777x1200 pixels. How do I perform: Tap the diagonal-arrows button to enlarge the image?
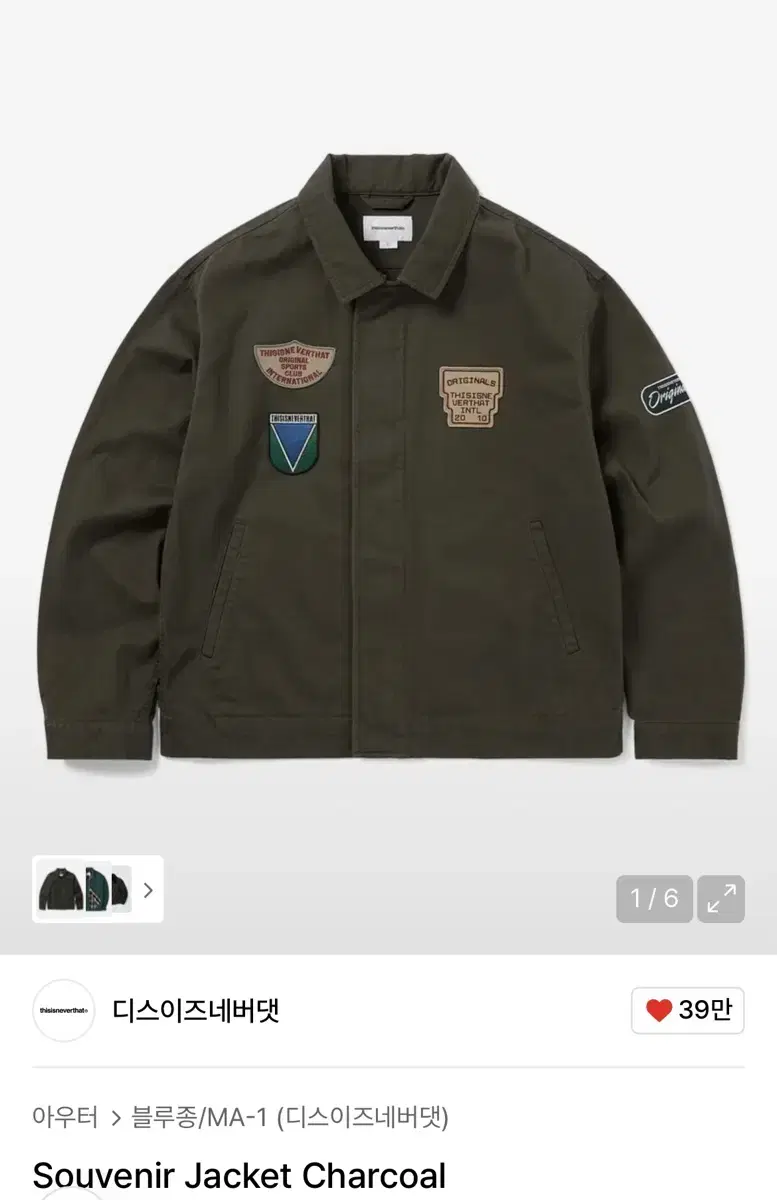722,899
